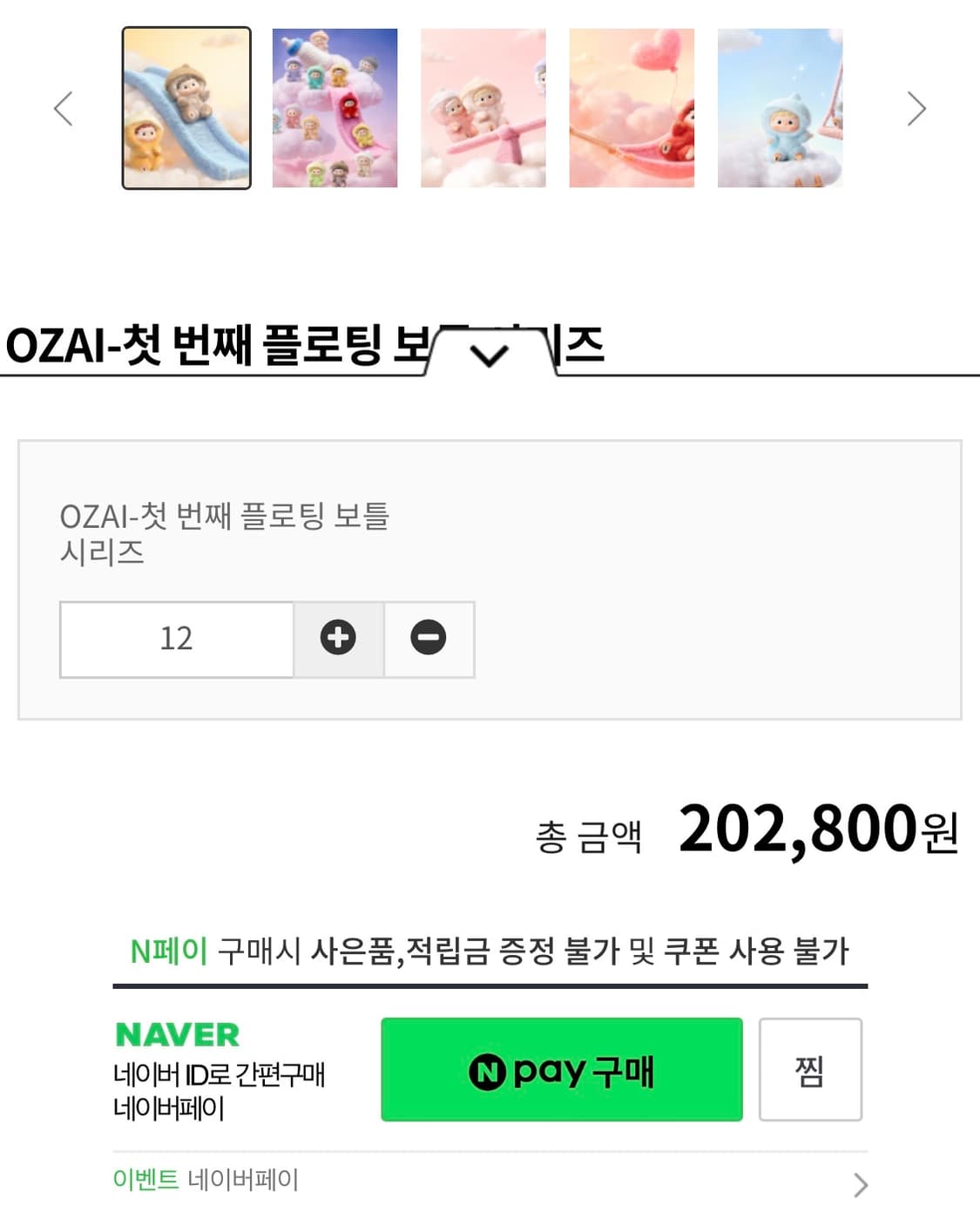Image resolution: width=980 pixels, height=1225 pixels.
Task: Select the heart balloon thumbnail
Action: (631, 110)
